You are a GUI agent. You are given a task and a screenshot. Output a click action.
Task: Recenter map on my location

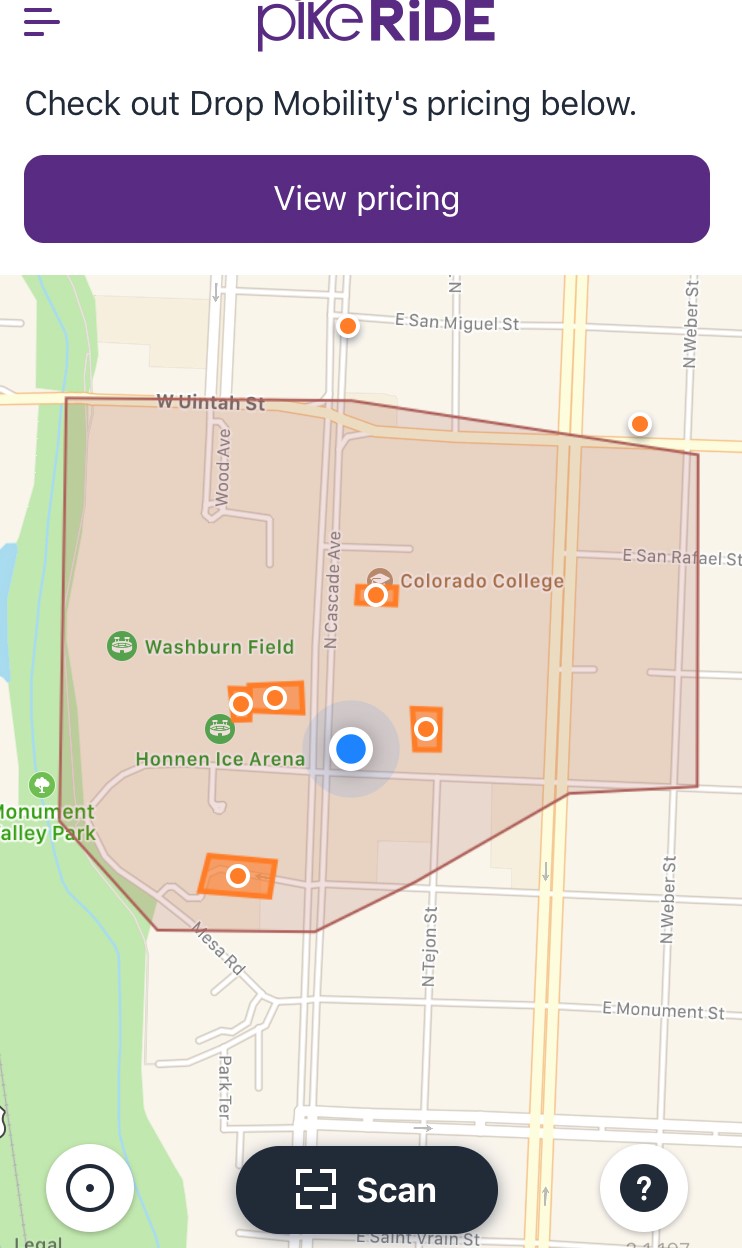(x=90, y=1189)
